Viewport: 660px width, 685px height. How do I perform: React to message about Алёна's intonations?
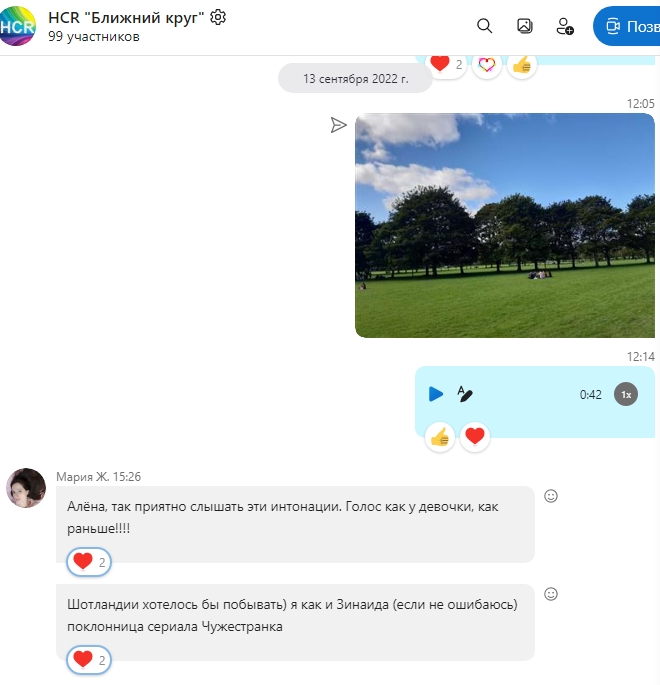click(x=550, y=496)
